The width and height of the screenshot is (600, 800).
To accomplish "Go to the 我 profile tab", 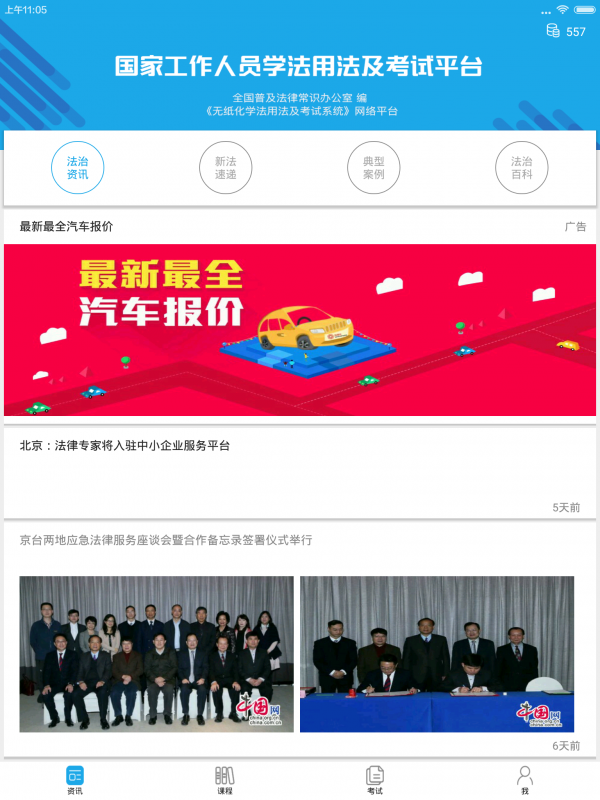I will [x=524, y=779].
